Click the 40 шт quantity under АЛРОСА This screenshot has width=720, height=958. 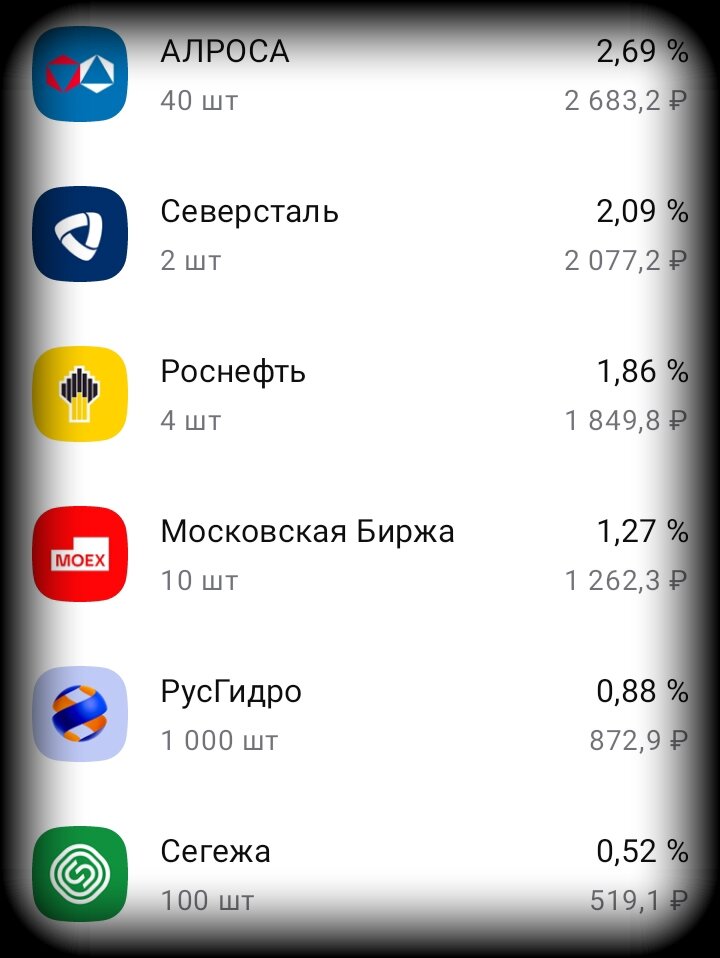coord(197,100)
